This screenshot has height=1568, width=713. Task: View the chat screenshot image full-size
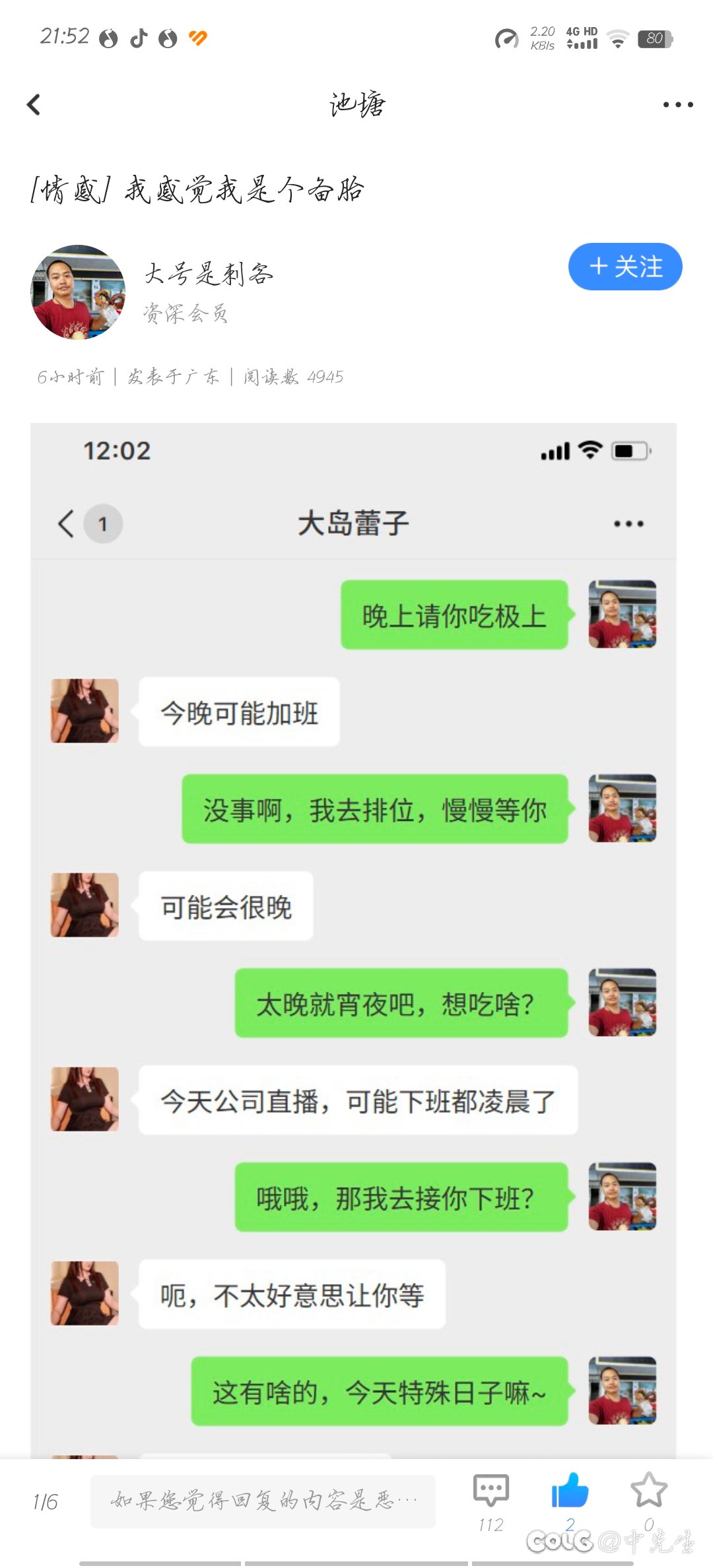pos(353,940)
